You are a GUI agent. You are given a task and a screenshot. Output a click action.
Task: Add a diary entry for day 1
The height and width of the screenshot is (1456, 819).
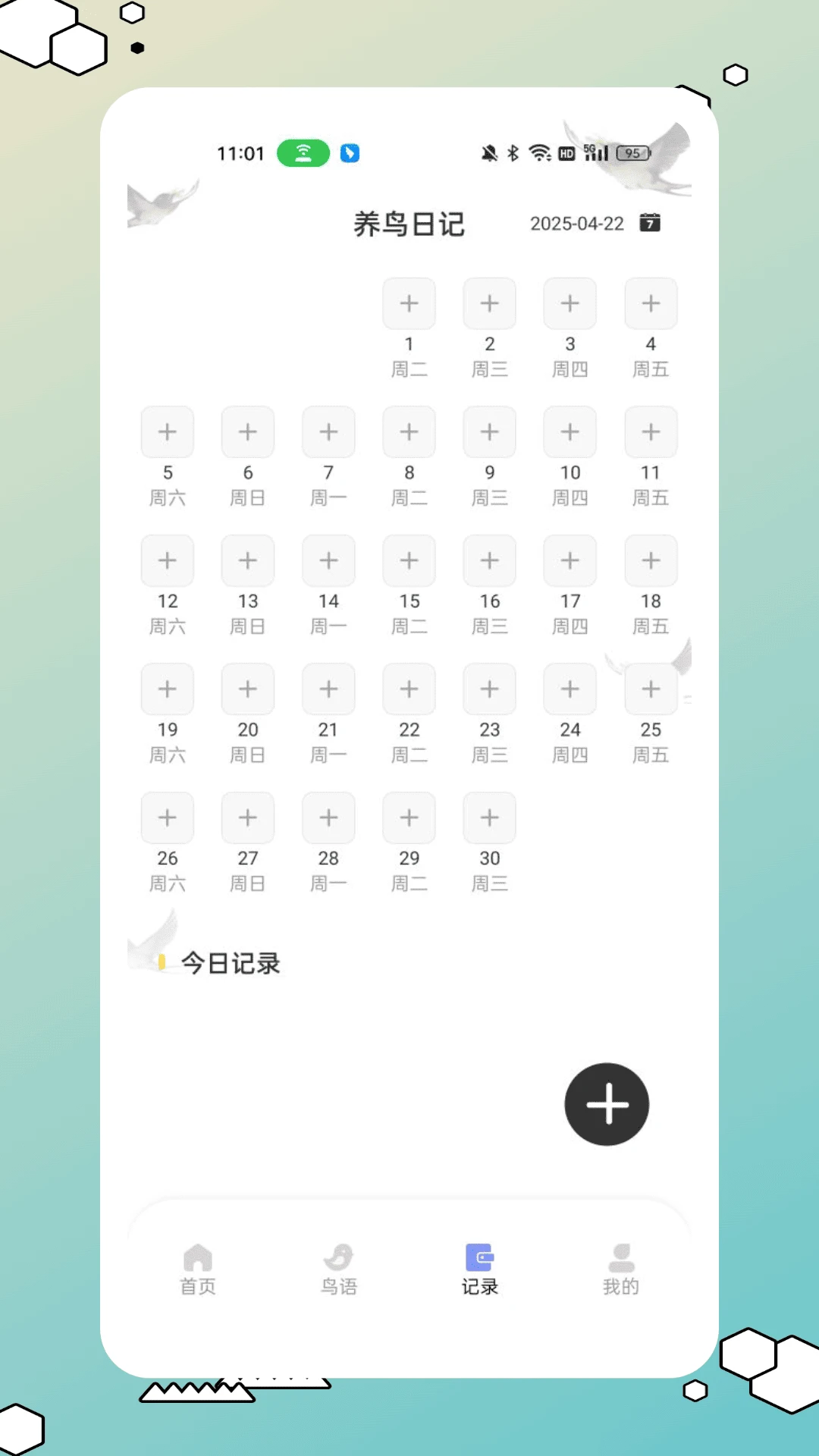click(x=409, y=303)
